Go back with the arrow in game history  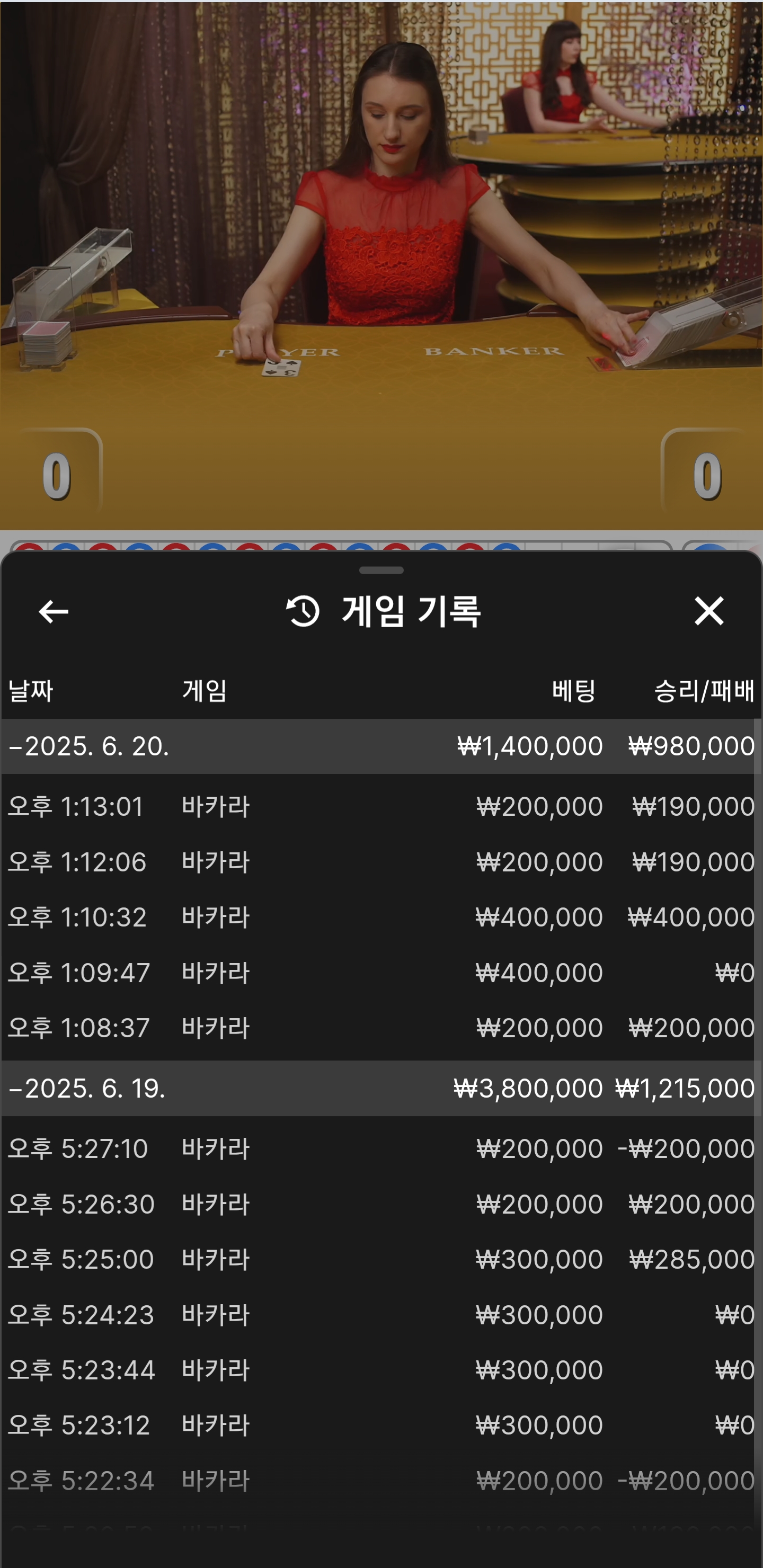coord(54,611)
